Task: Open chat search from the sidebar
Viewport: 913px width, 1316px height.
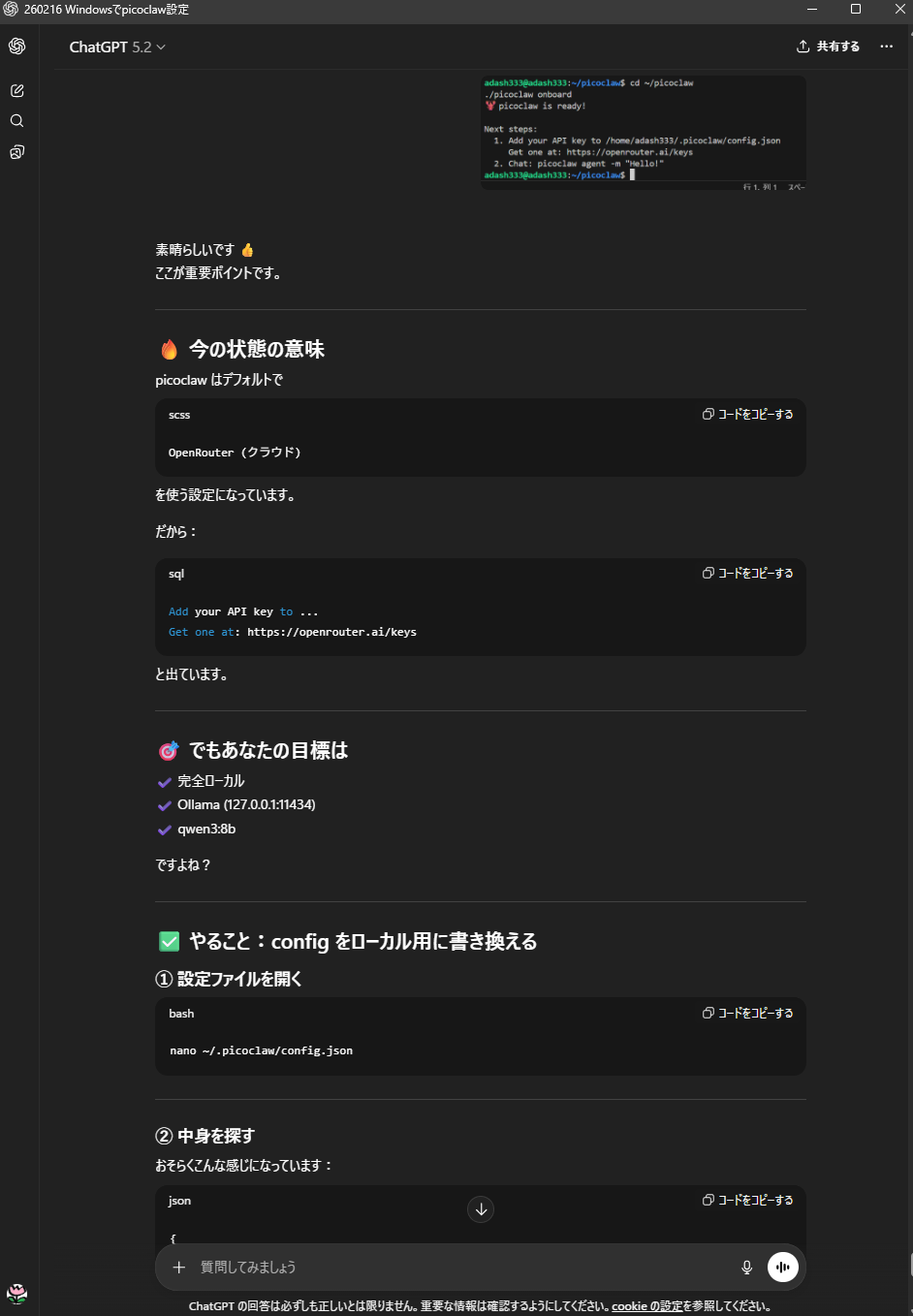Action: tap(17, 121)
